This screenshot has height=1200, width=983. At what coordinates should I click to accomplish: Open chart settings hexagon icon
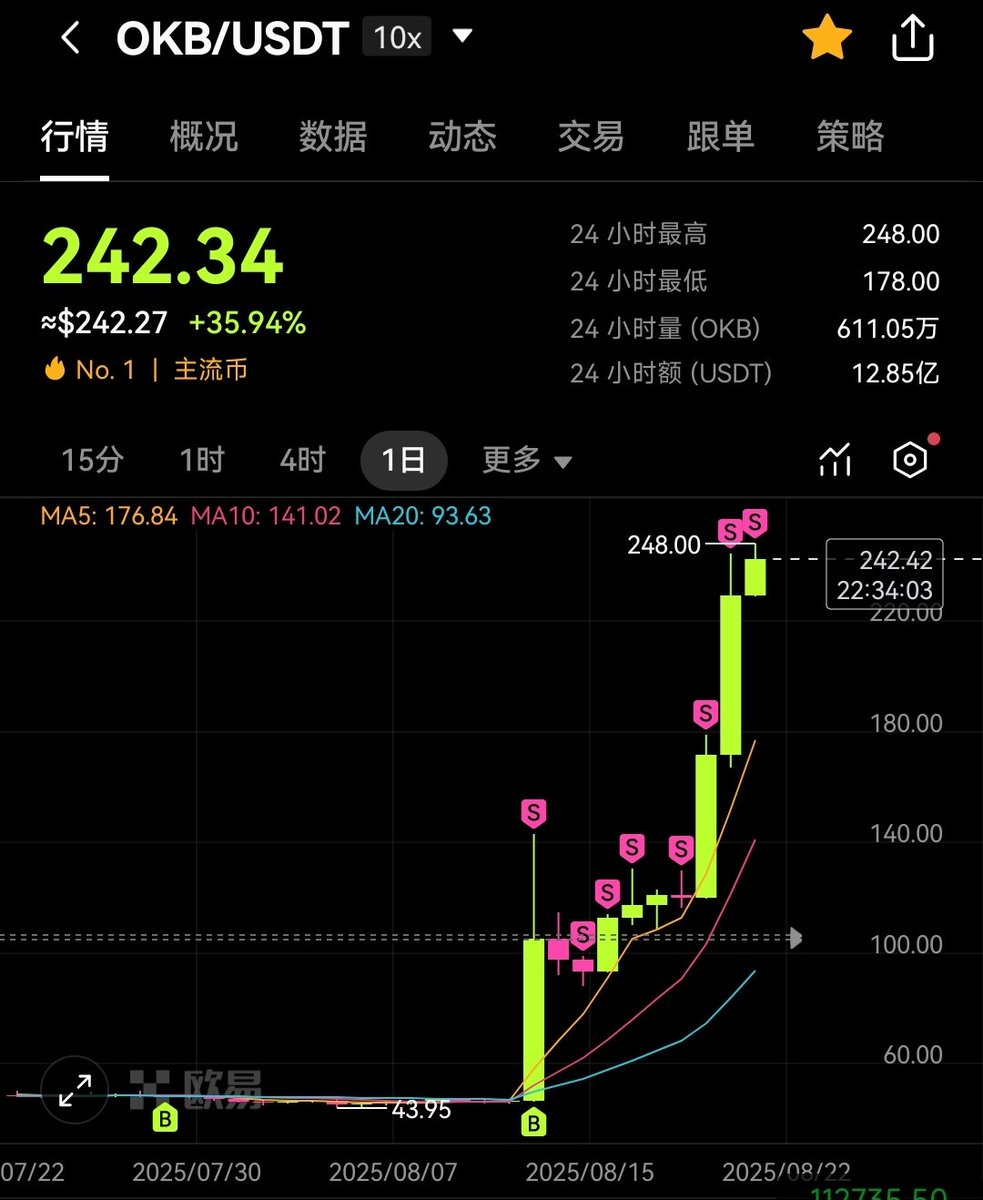(x=909, y=460)
